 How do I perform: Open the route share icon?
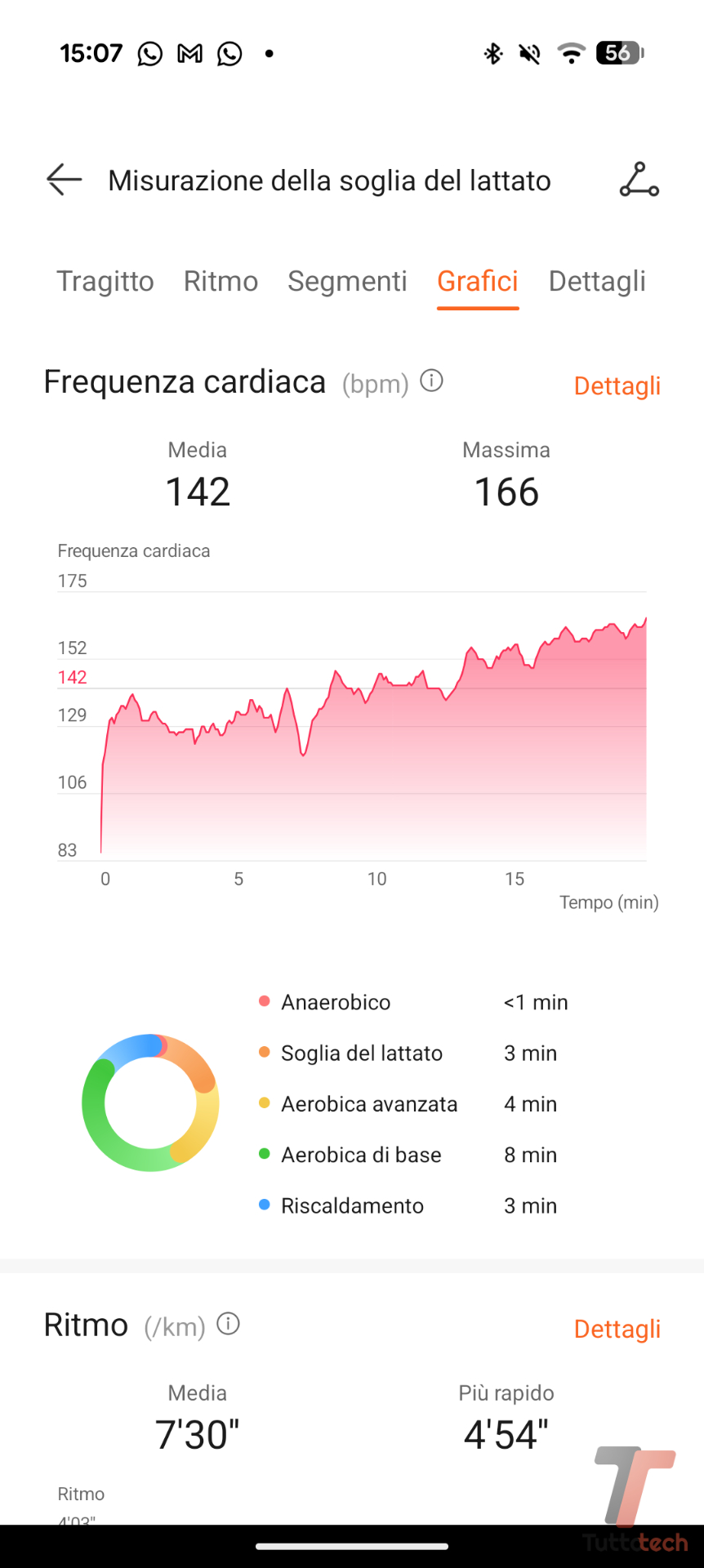(x=639, y=180)
